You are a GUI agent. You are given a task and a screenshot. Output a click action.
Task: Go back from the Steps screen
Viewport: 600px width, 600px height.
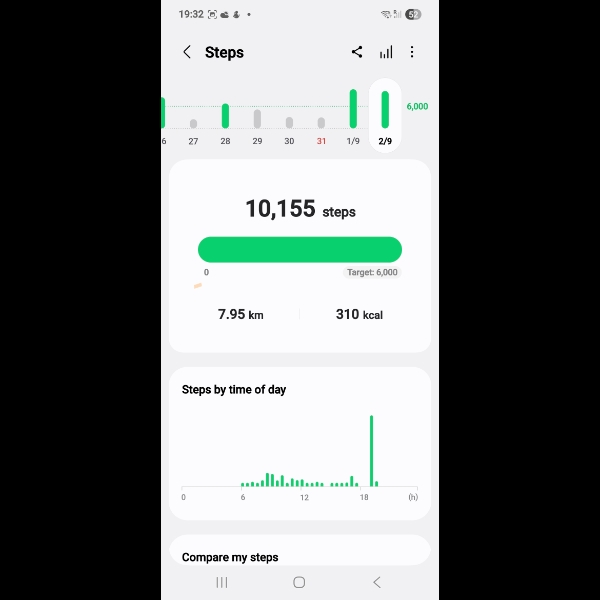click(x=187, y=52)
